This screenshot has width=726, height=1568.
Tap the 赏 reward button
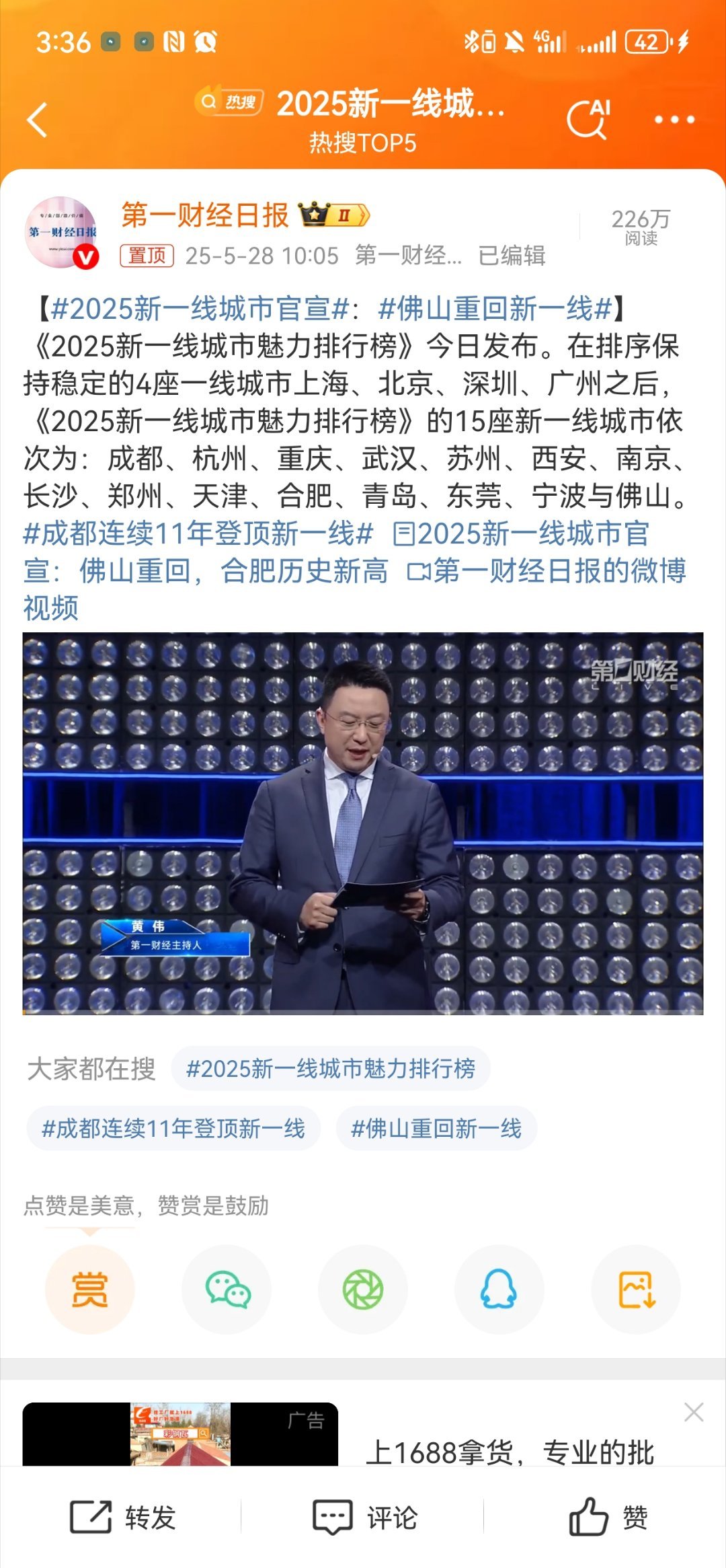[x=90, y=1290]
